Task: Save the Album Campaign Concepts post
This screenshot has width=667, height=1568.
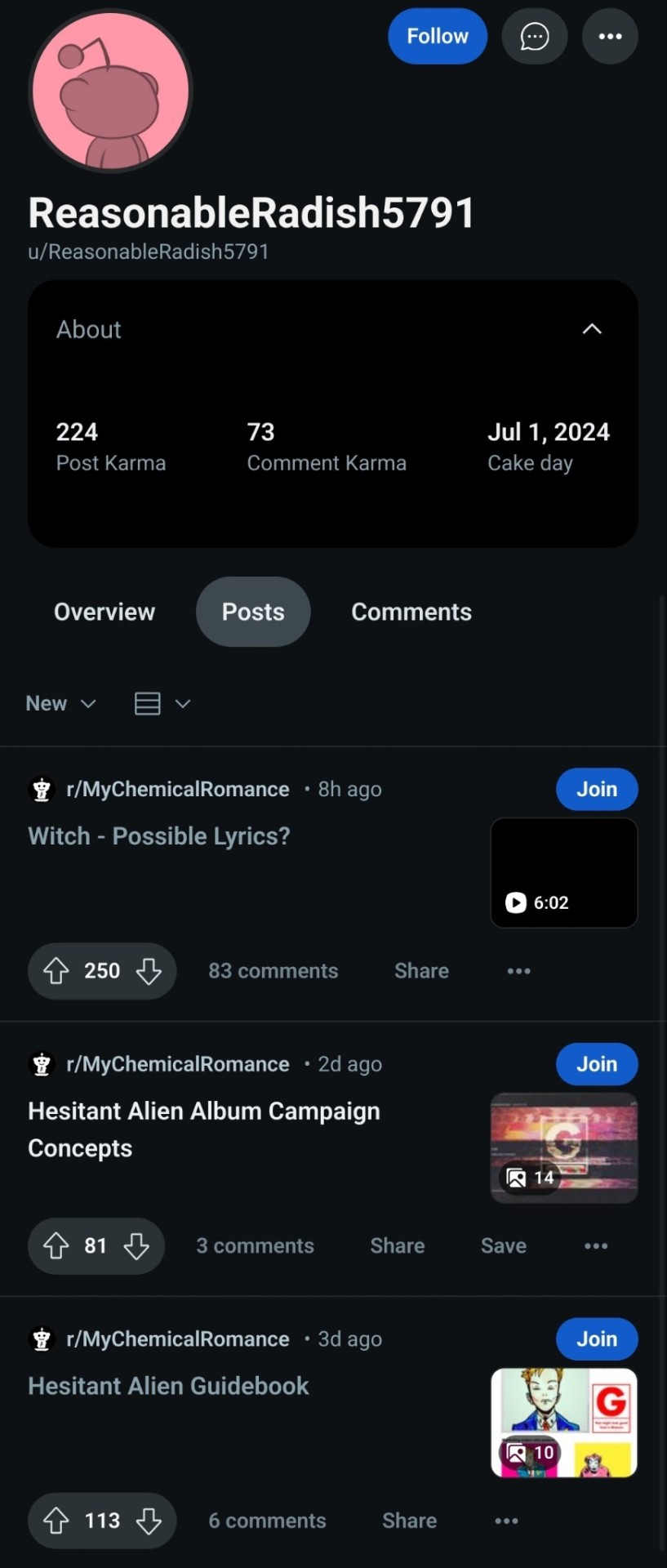Action: [x=503, y=1246]
